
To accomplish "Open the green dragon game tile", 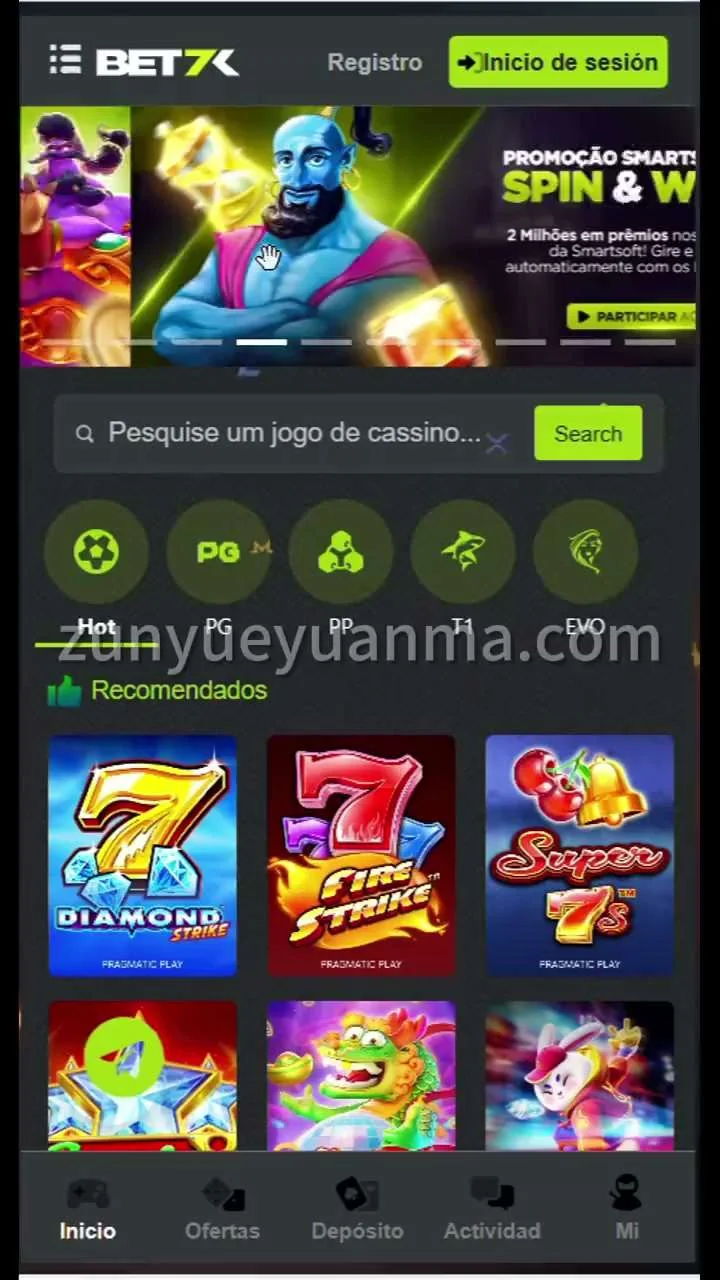I will click(x=361, y=1075).
